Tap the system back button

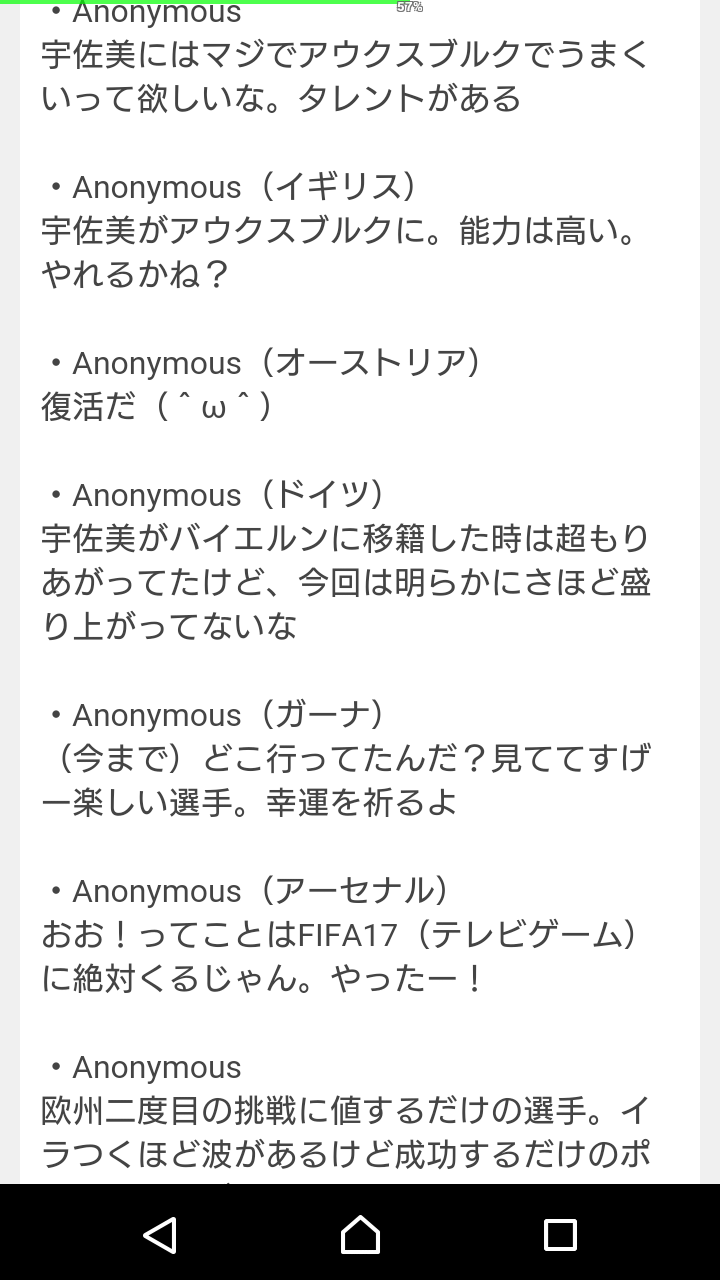[160, 1235]
